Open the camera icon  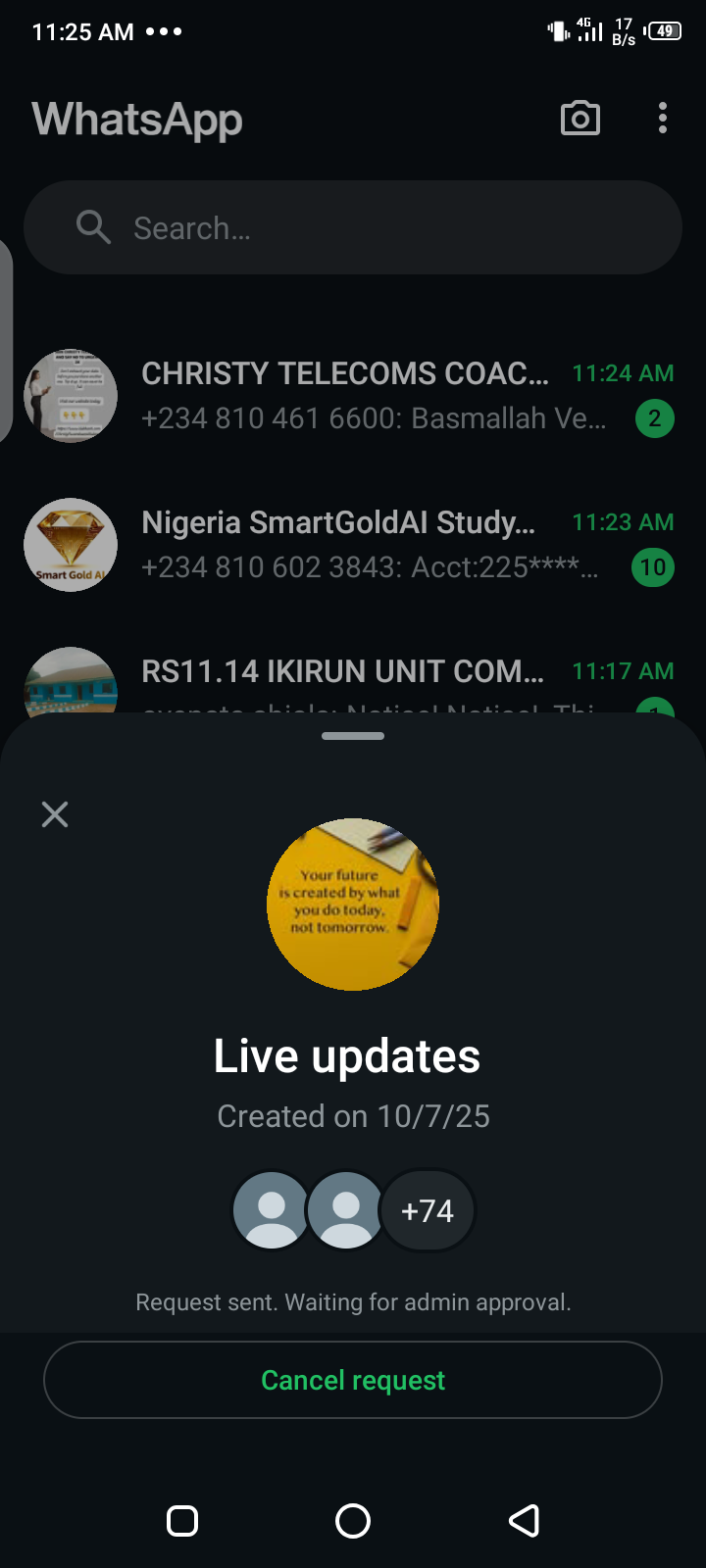(580, 119)
